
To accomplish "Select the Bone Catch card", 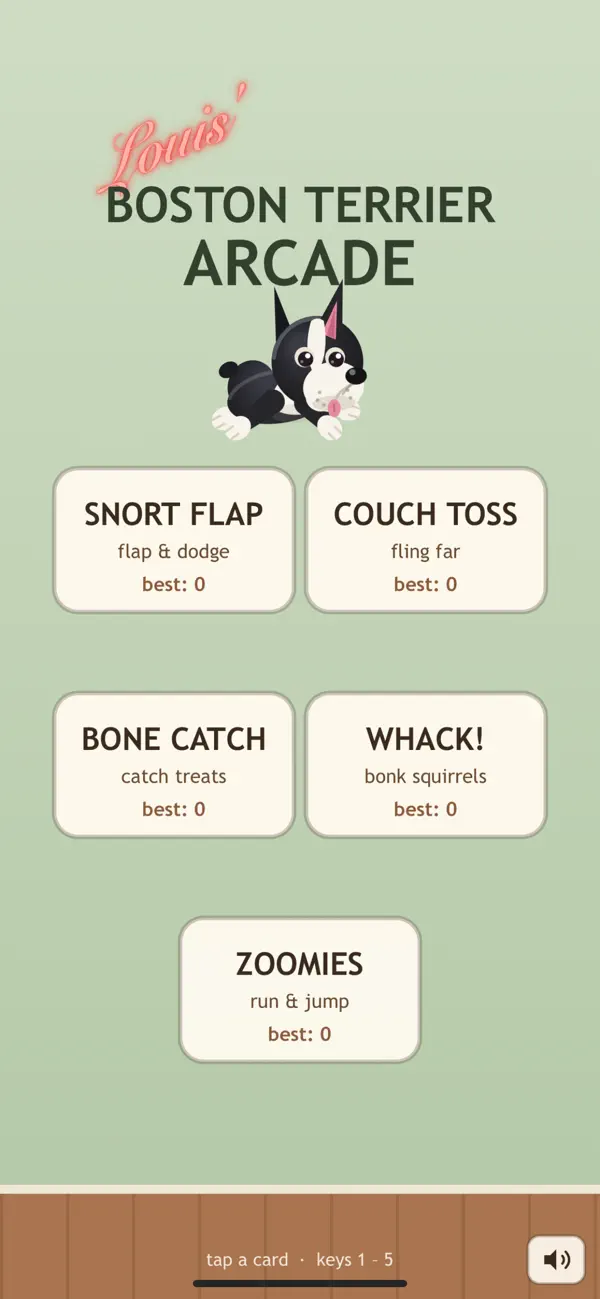I will click(x=174, y=765).
